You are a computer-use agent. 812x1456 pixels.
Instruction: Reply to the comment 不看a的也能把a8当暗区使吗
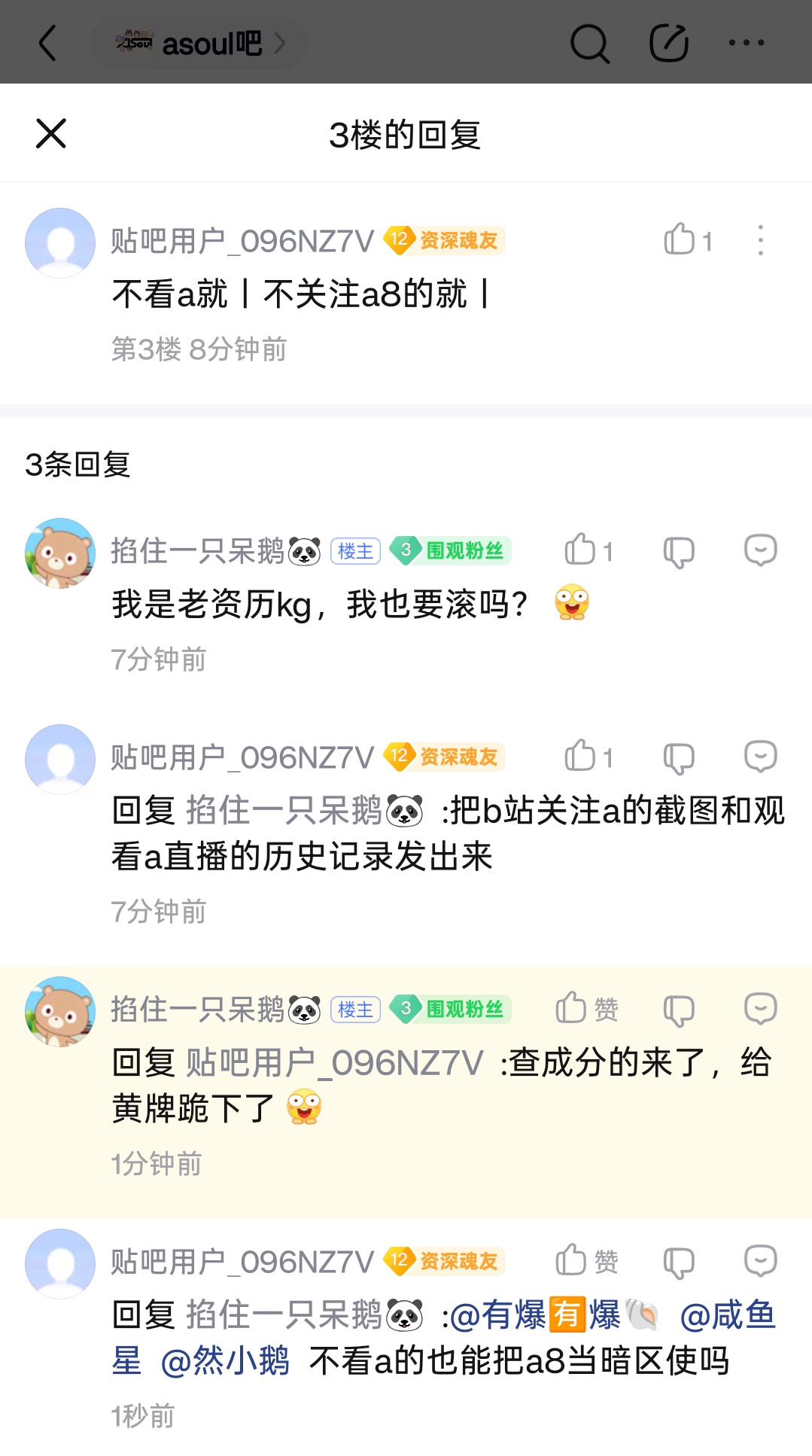click(x=760, y=1261)
